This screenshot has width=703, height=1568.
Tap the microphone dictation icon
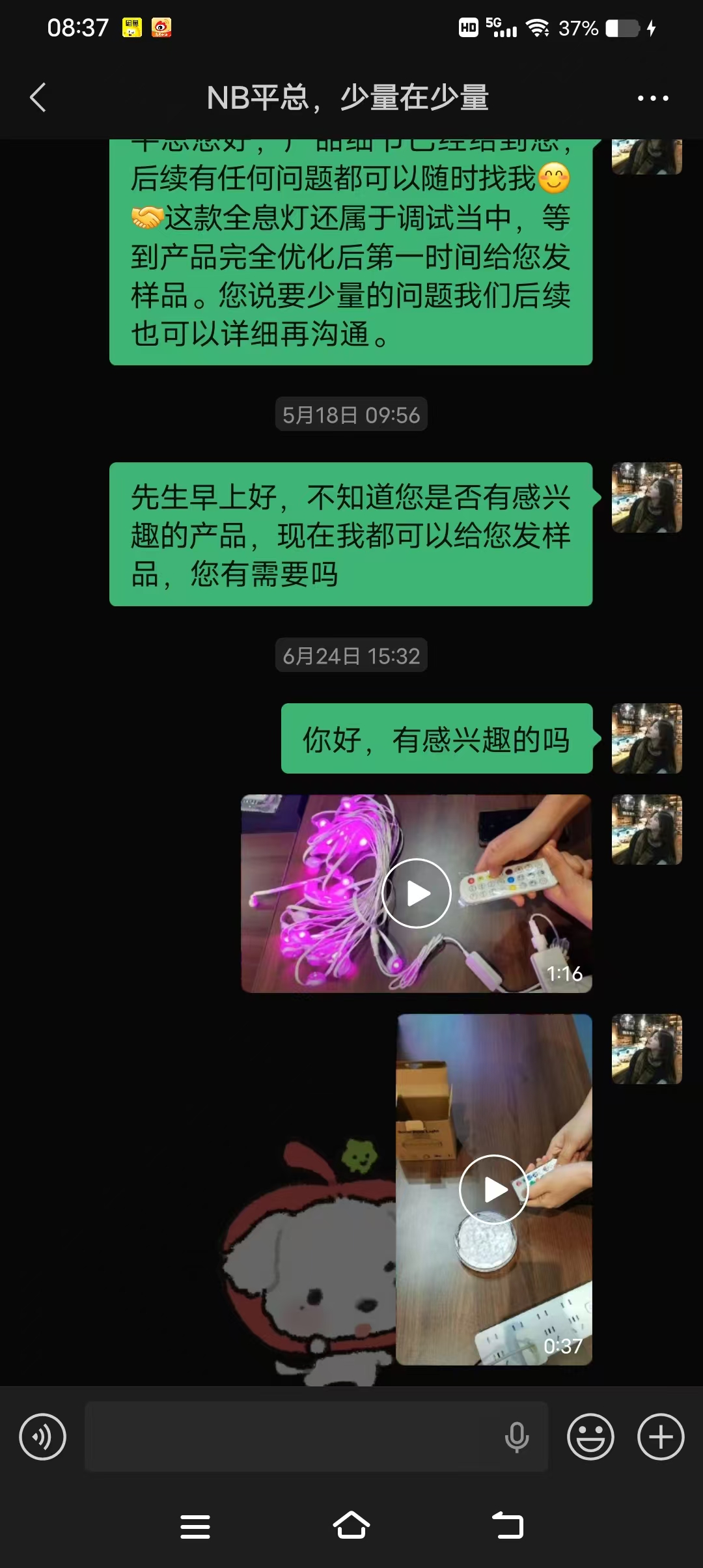click(x=517, y=1437)
